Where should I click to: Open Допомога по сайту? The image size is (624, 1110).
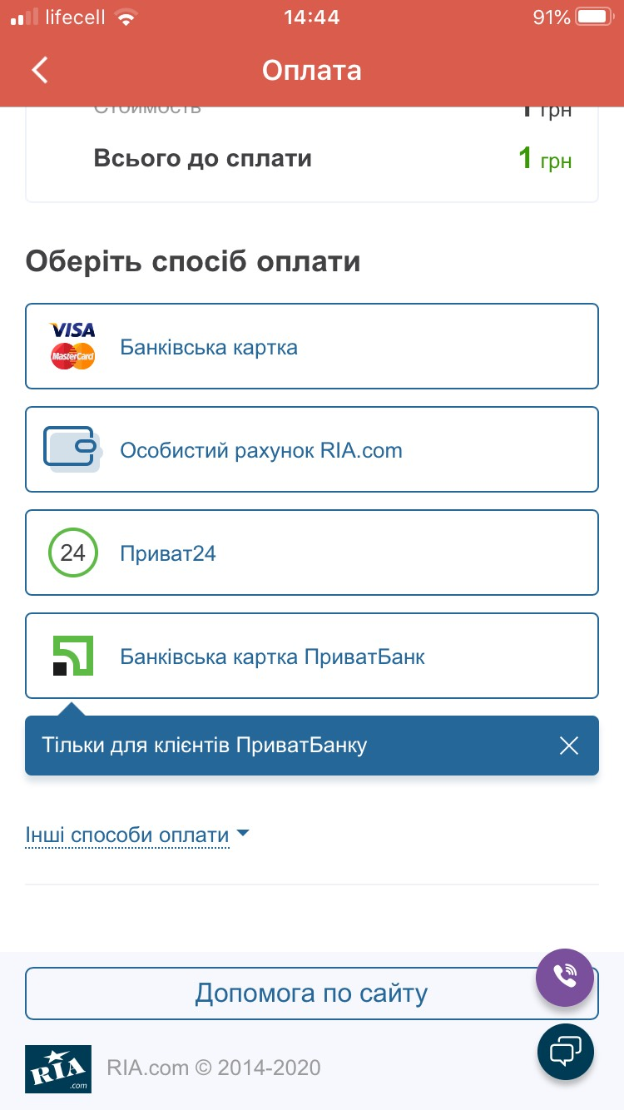[312, 994]
